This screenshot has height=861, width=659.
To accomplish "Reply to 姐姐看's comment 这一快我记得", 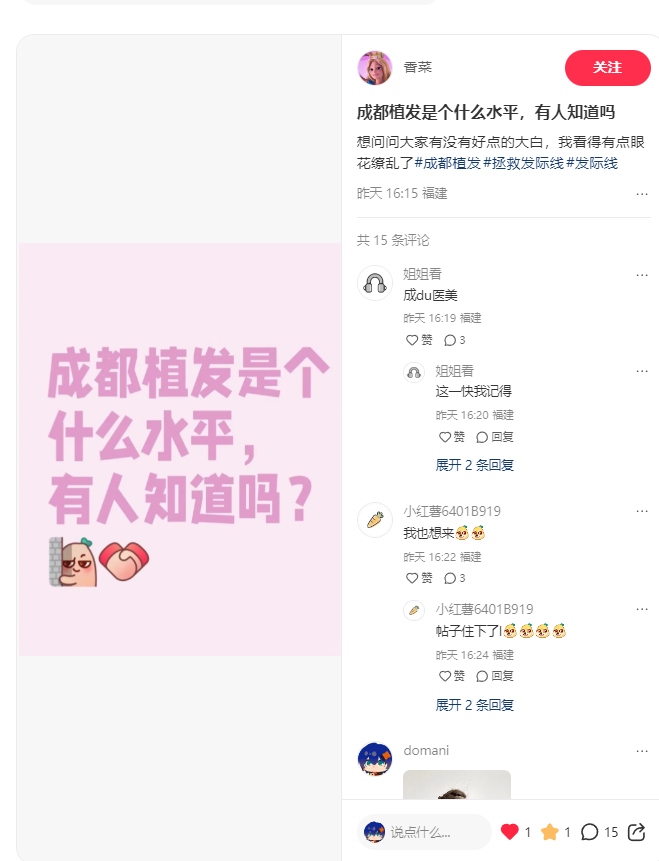I will pyautogui.click(x=495, y=437).
